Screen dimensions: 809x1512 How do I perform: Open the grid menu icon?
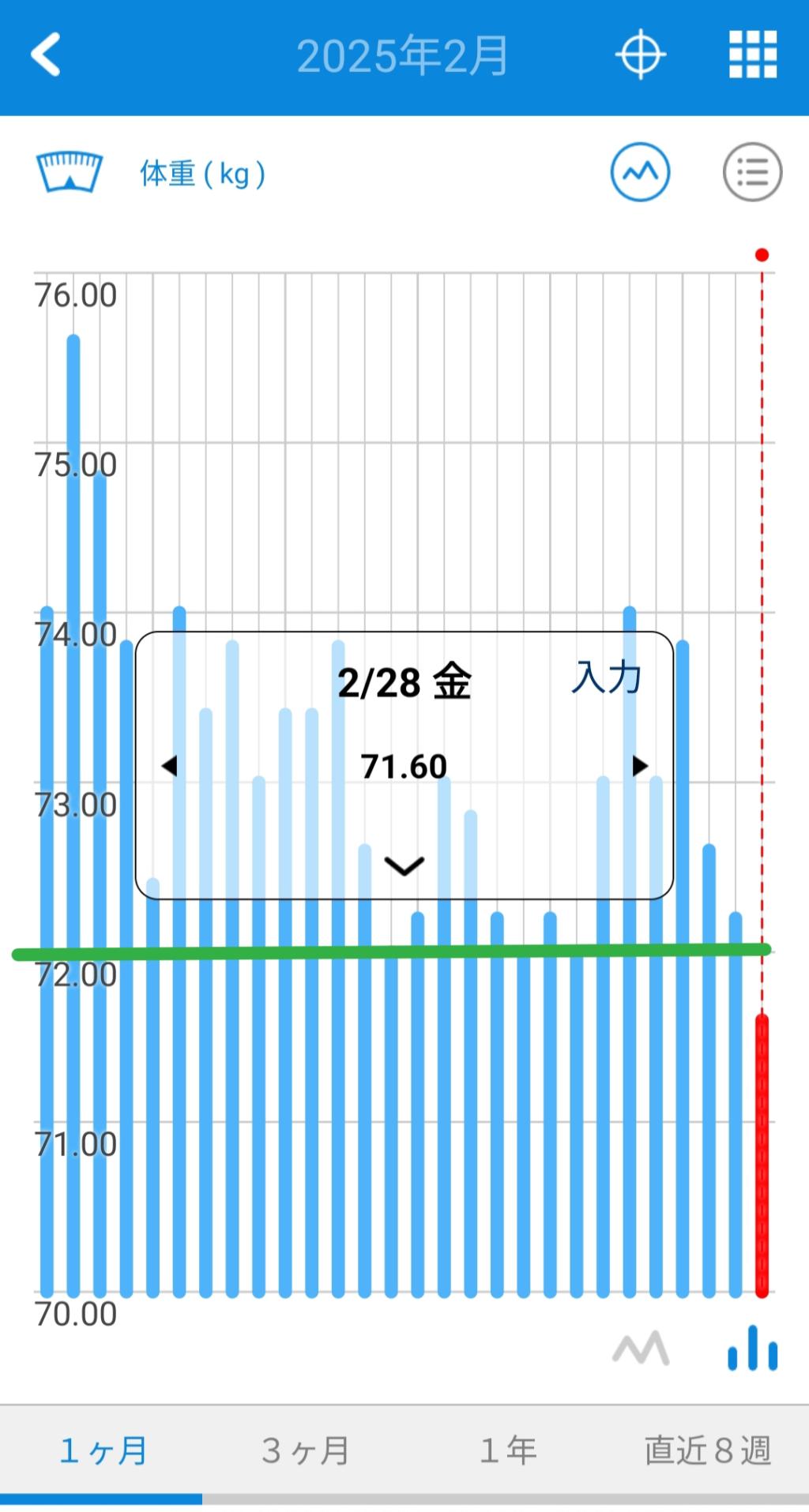point(752,55)
